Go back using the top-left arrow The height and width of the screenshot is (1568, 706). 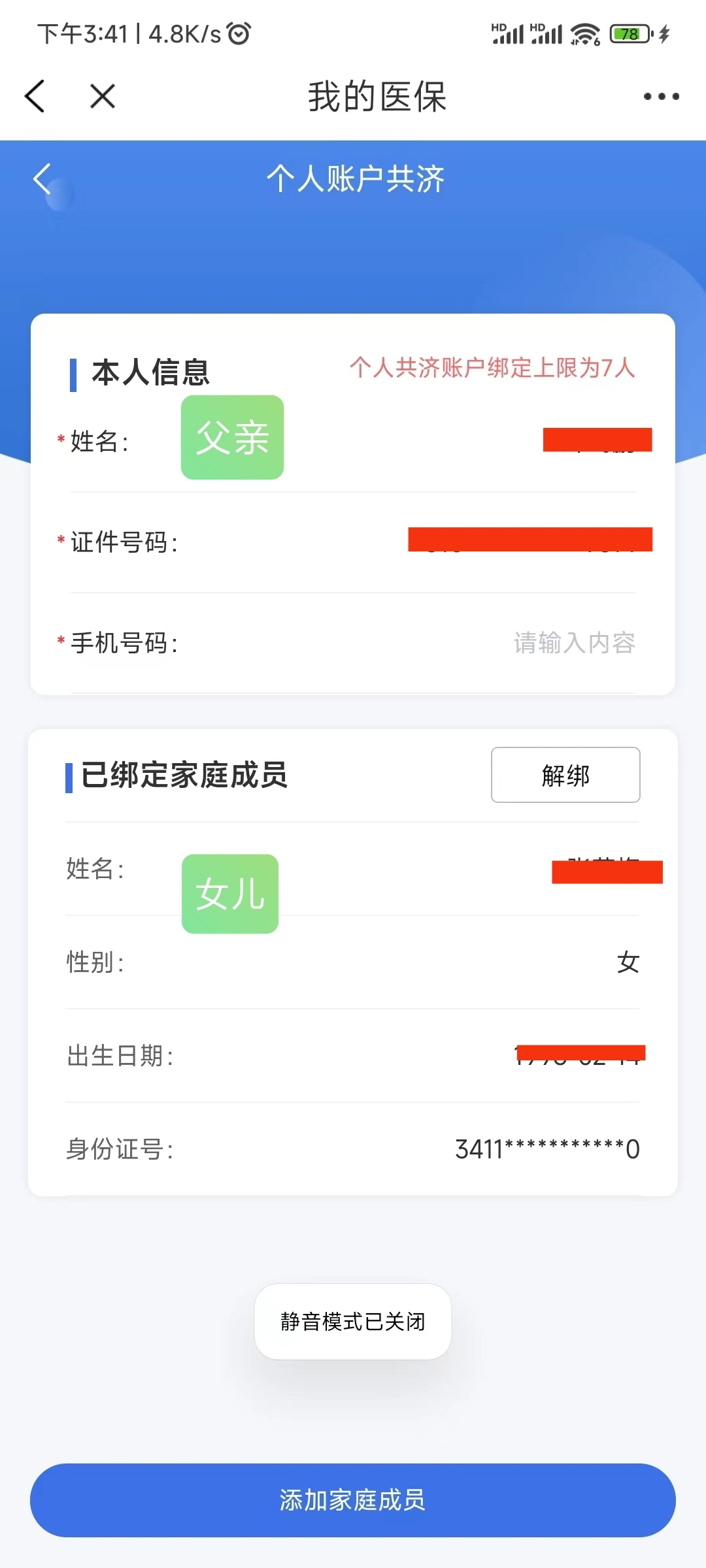click(x=35, y=97)
